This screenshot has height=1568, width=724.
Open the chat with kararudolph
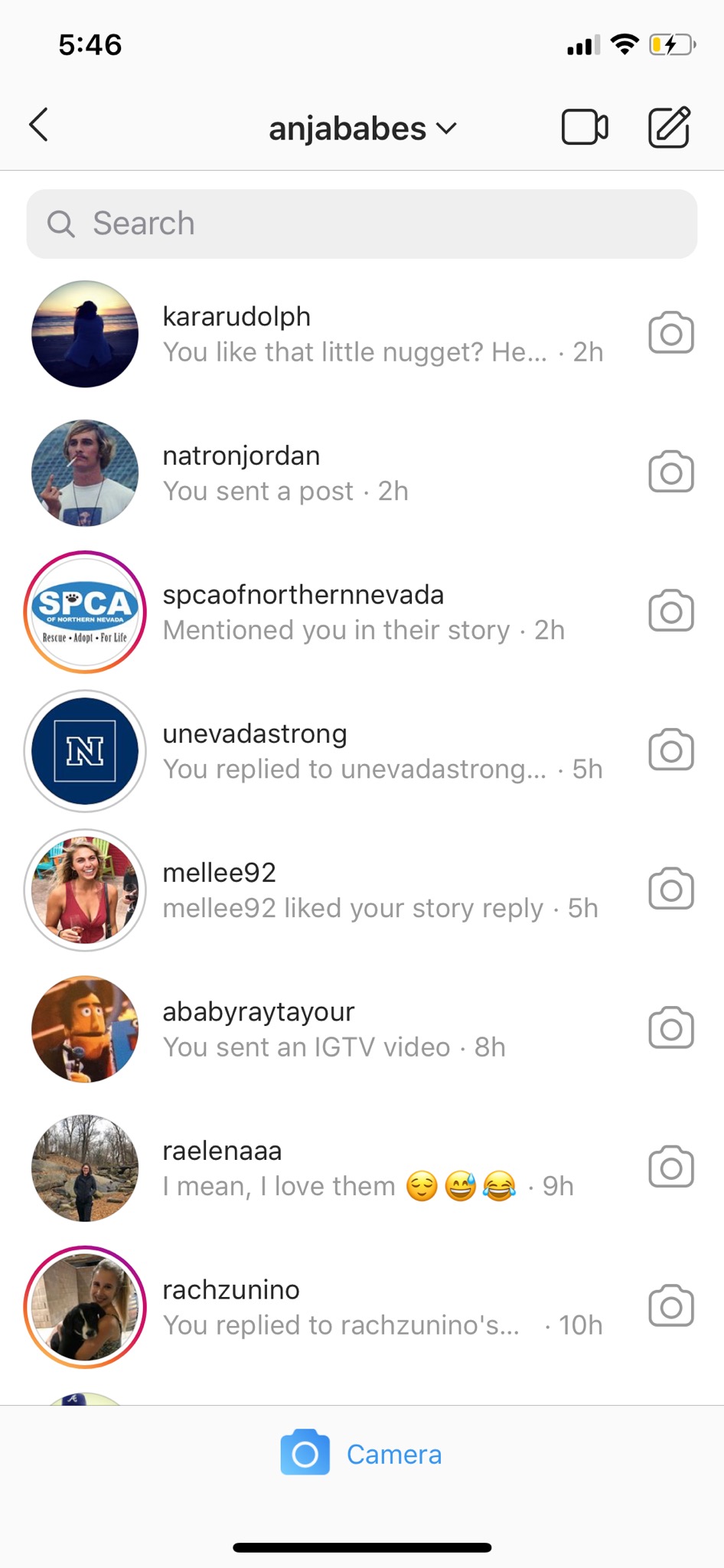(383, 335)
